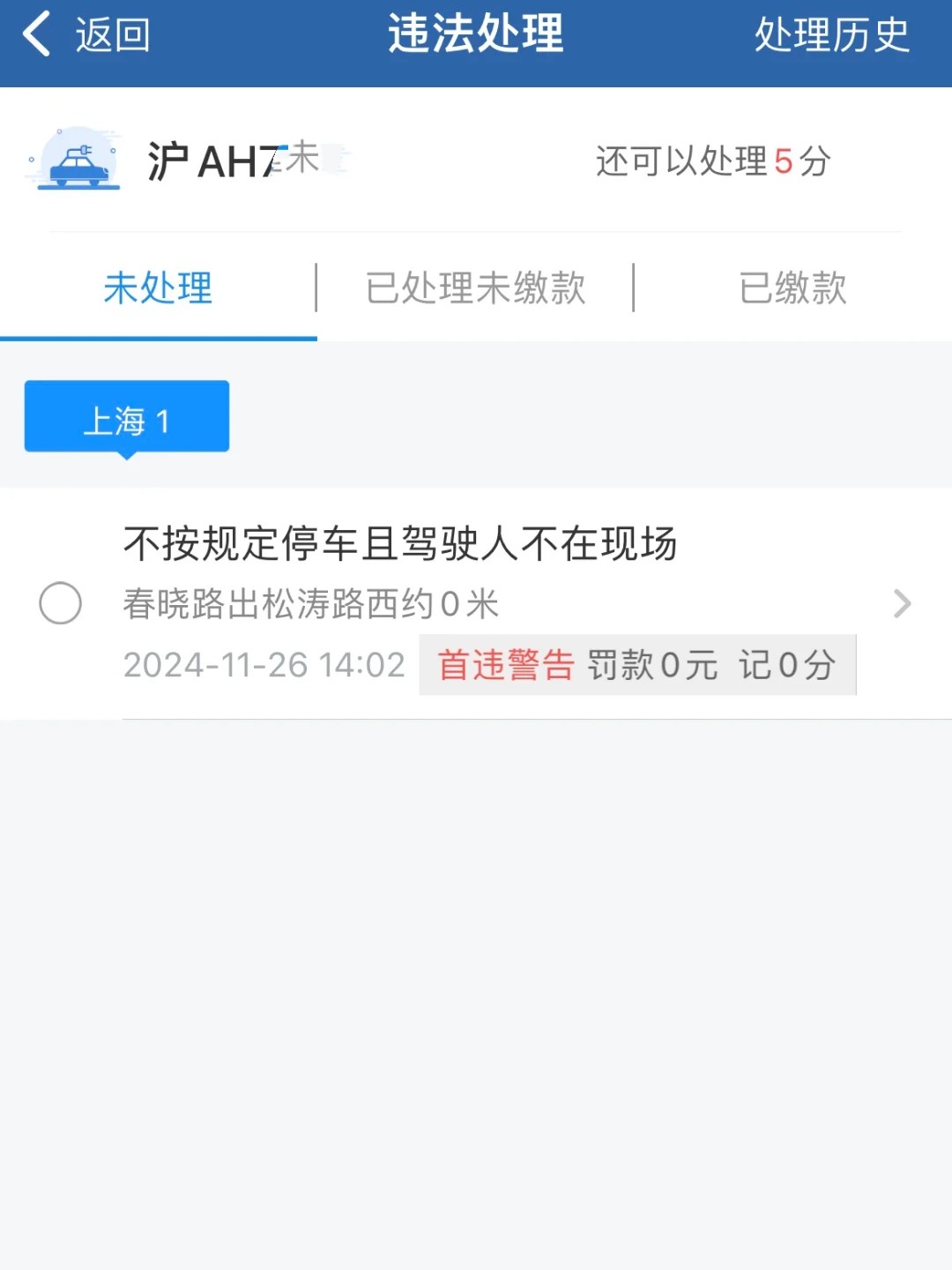Select the radio button for the parking violation
The image size is (952, 1270).
coord(61,603)
